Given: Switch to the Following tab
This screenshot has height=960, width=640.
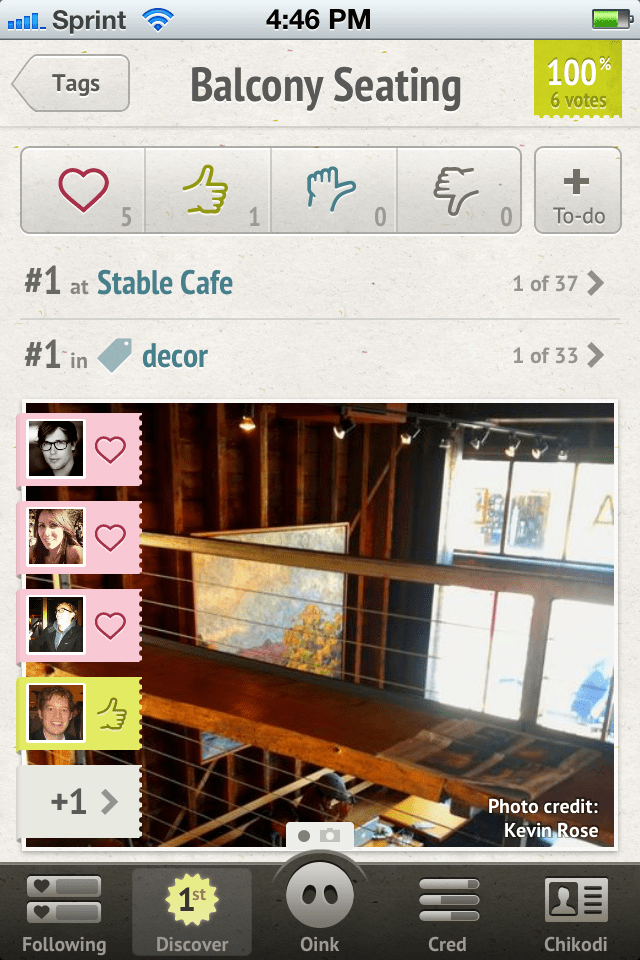Looking at the screenshot, I should tap(64, 912).
